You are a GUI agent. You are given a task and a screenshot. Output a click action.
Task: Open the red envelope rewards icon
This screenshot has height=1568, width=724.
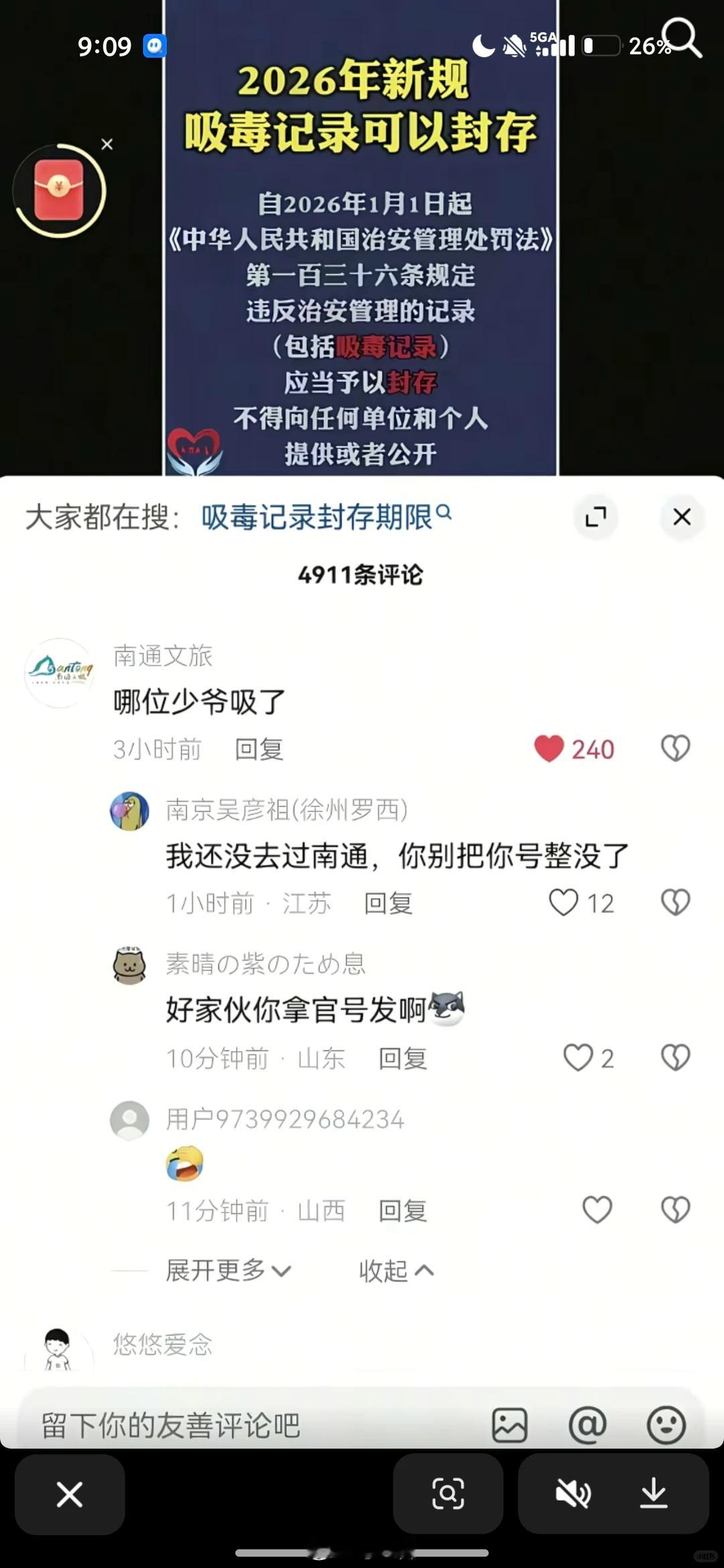(x=60, y=190)
